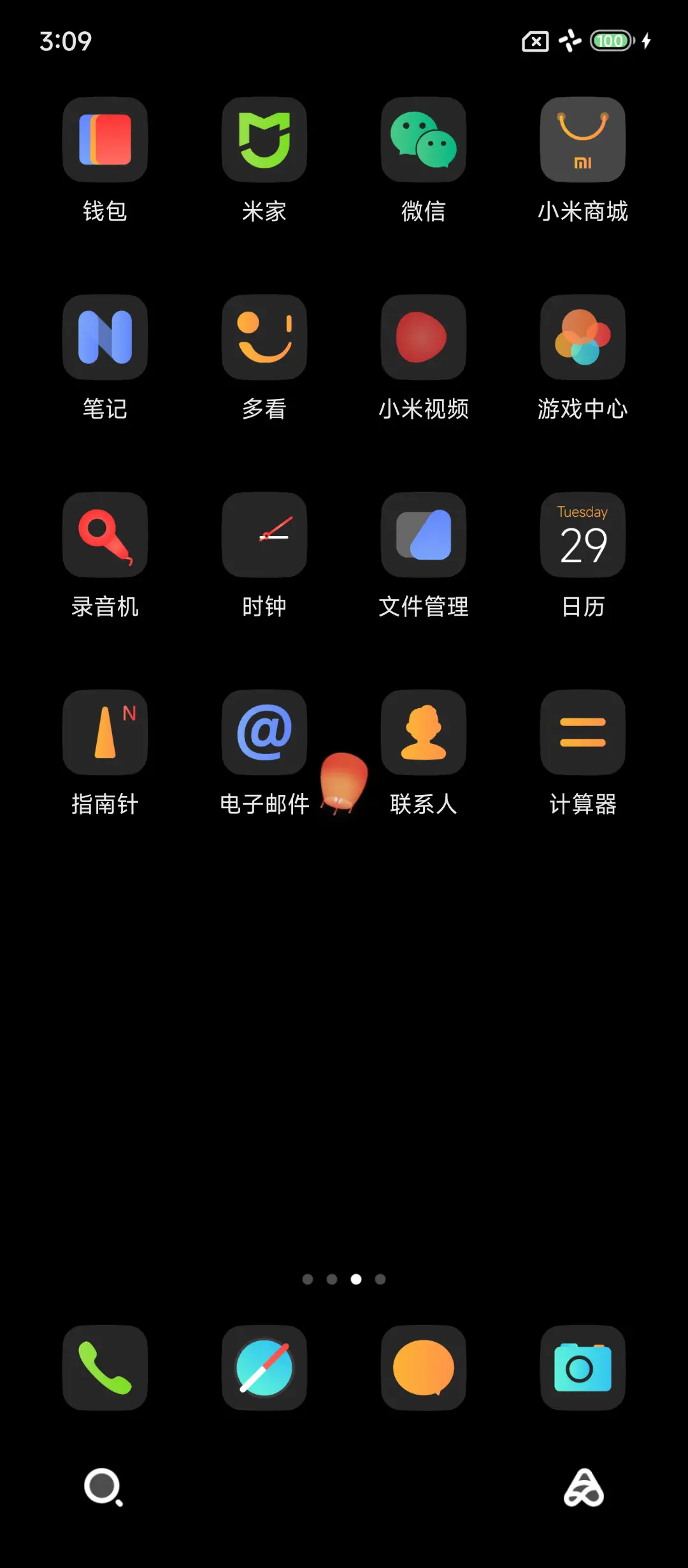Open the calendar showing Tuesday 29
The width and height of the screenshot is (688, 1568).
pyautogui.click(x=582, y=535)
